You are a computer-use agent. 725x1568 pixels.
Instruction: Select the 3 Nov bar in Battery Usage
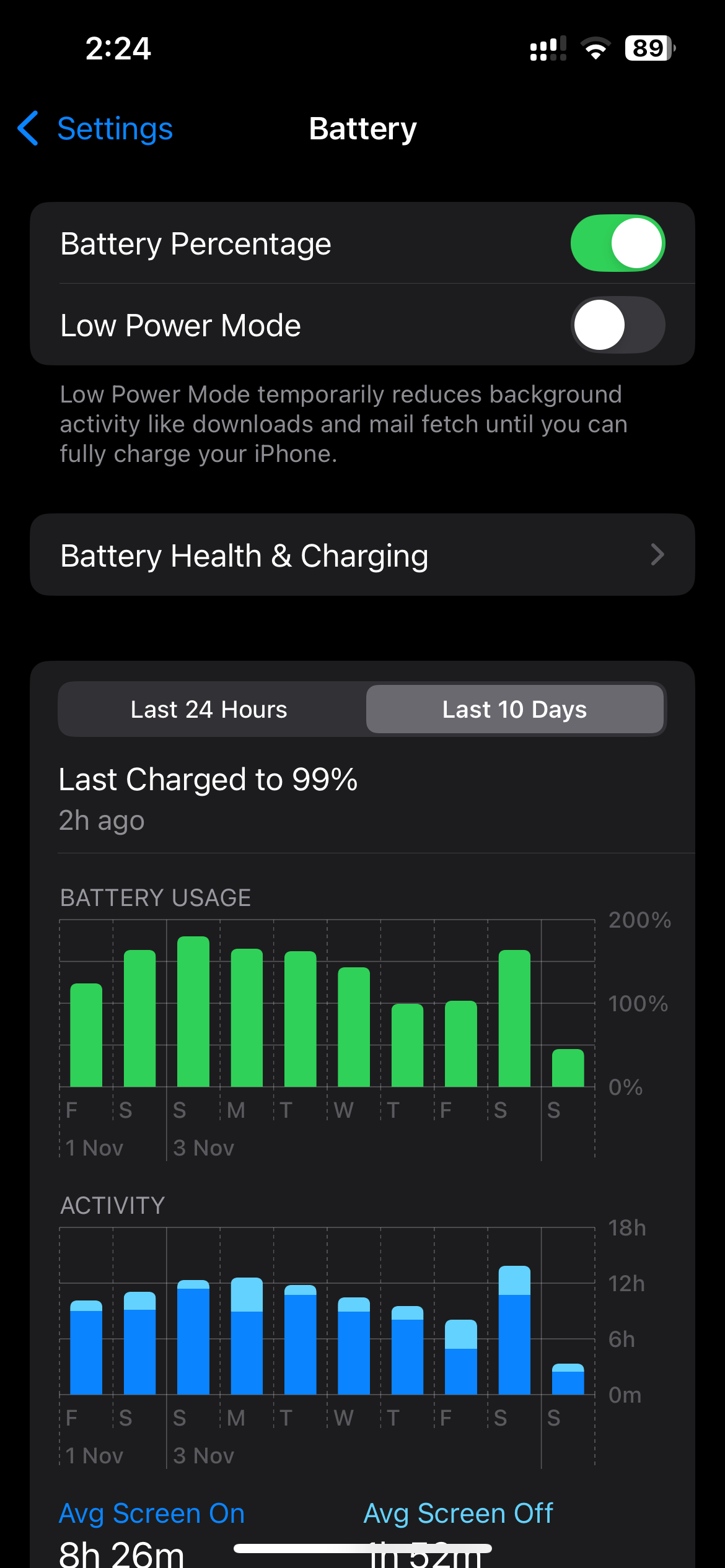click(x=193, y=1011)
